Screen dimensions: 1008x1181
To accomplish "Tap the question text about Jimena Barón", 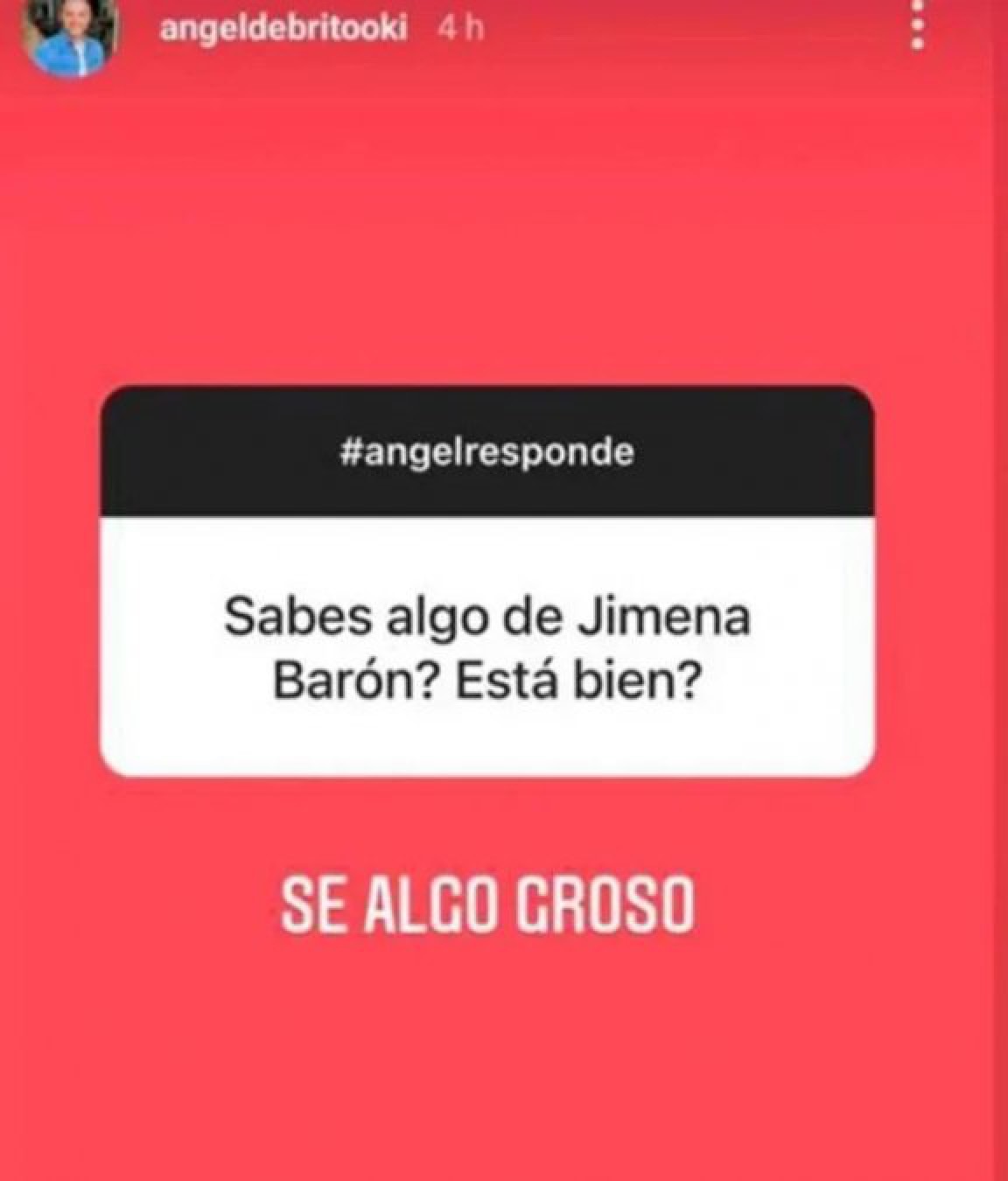I will (x=490, y=647).
